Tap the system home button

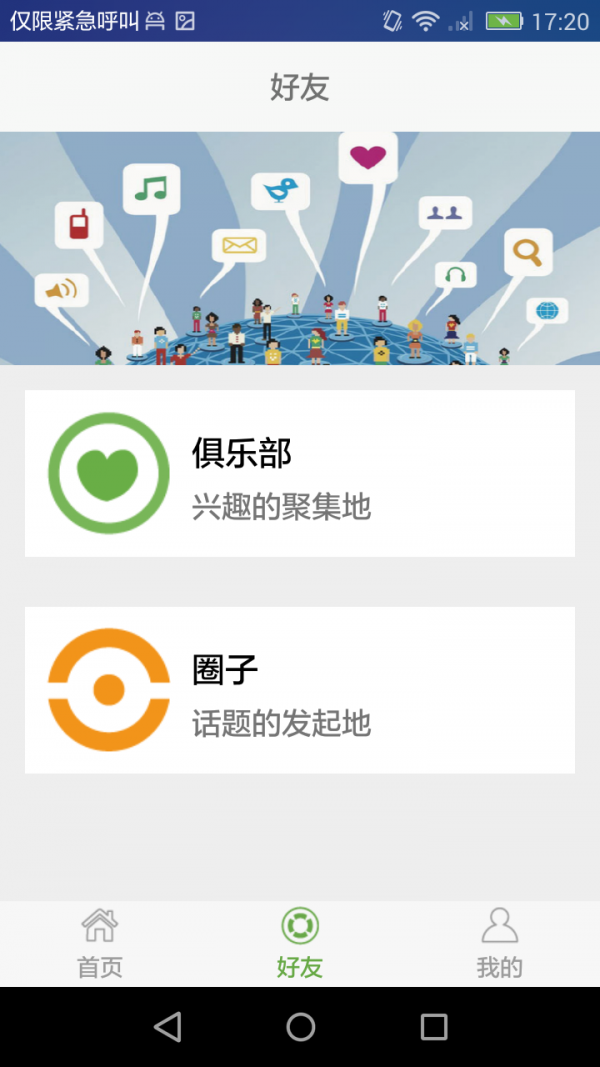click(300, 1026)
